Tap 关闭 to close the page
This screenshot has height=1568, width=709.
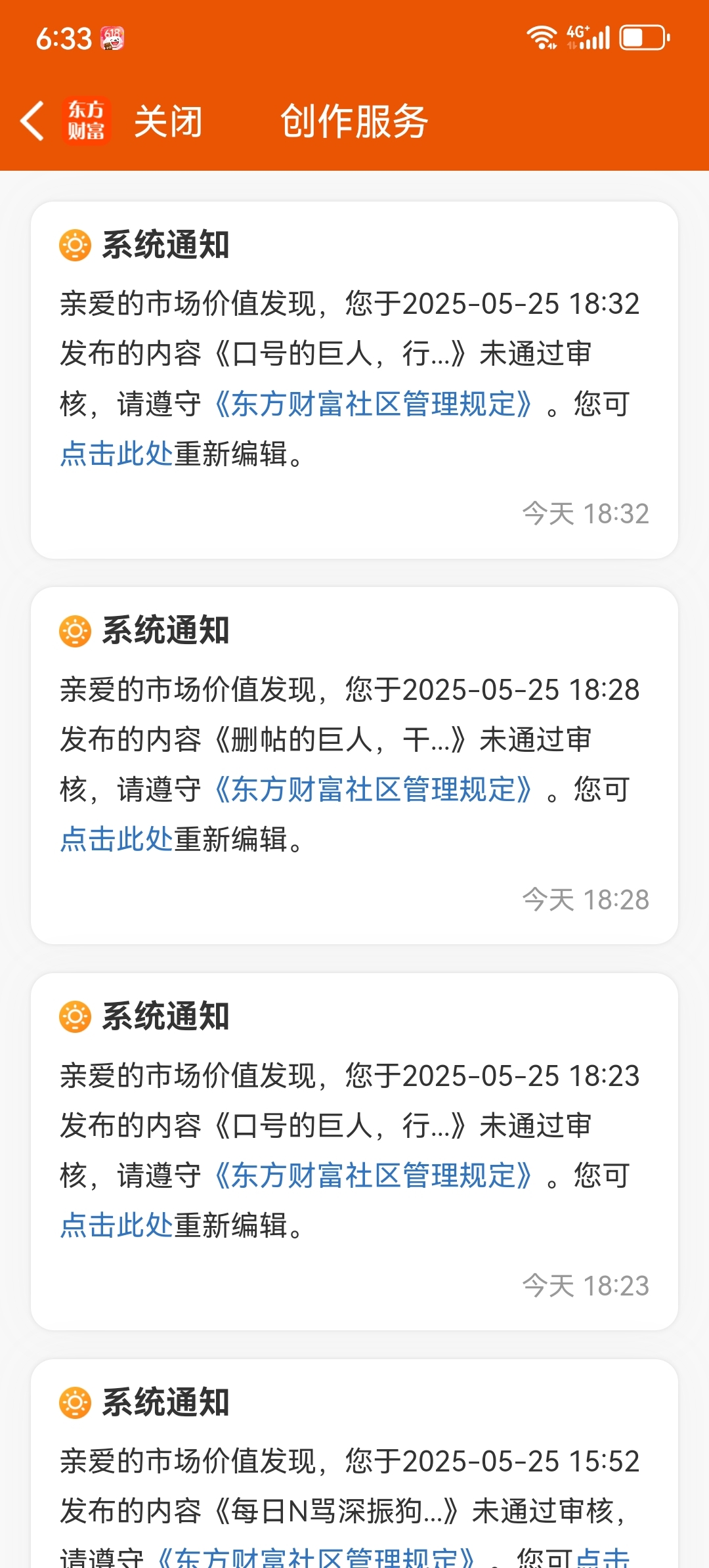point(168,121)
